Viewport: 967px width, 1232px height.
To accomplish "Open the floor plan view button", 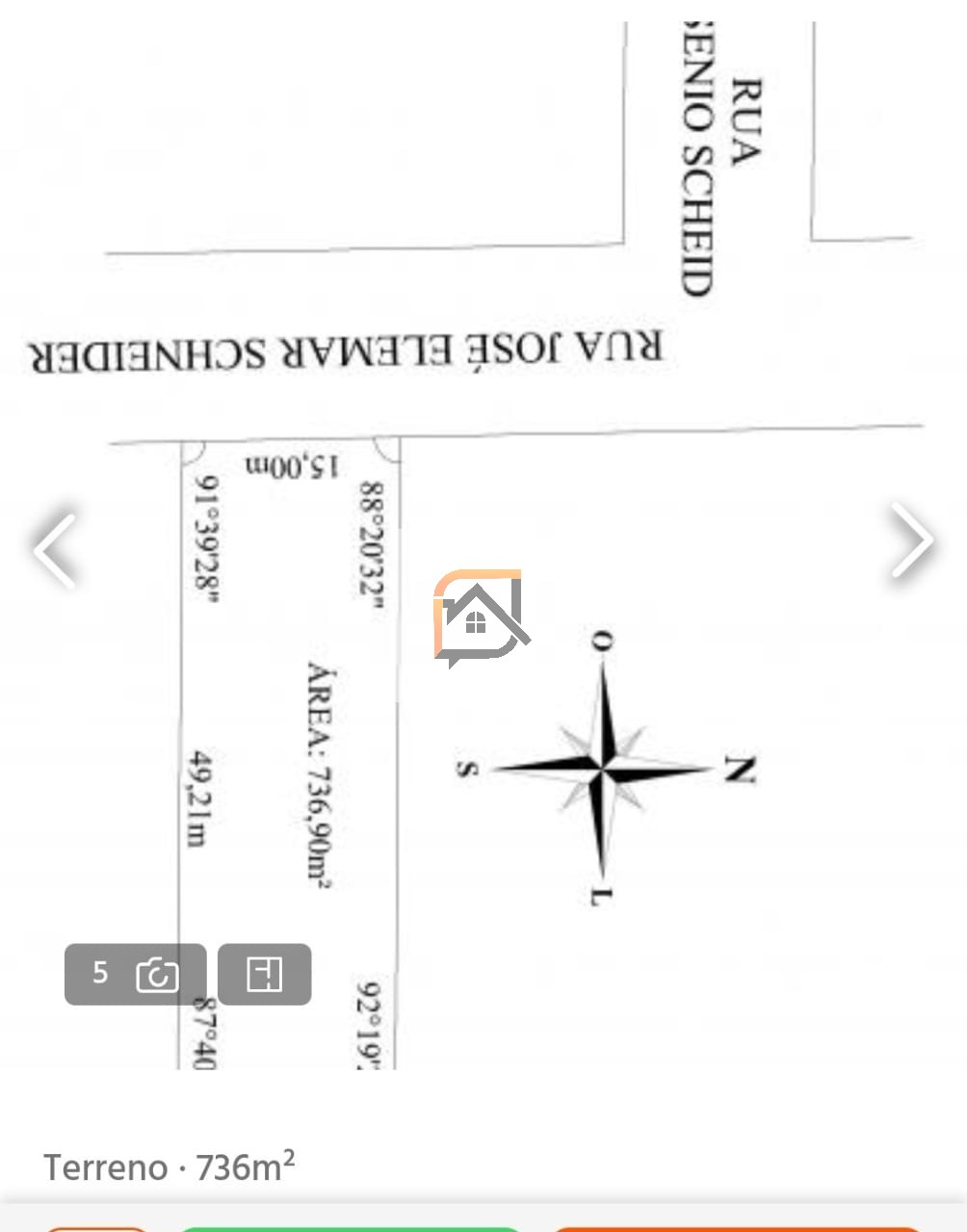I will coord(264,974).
